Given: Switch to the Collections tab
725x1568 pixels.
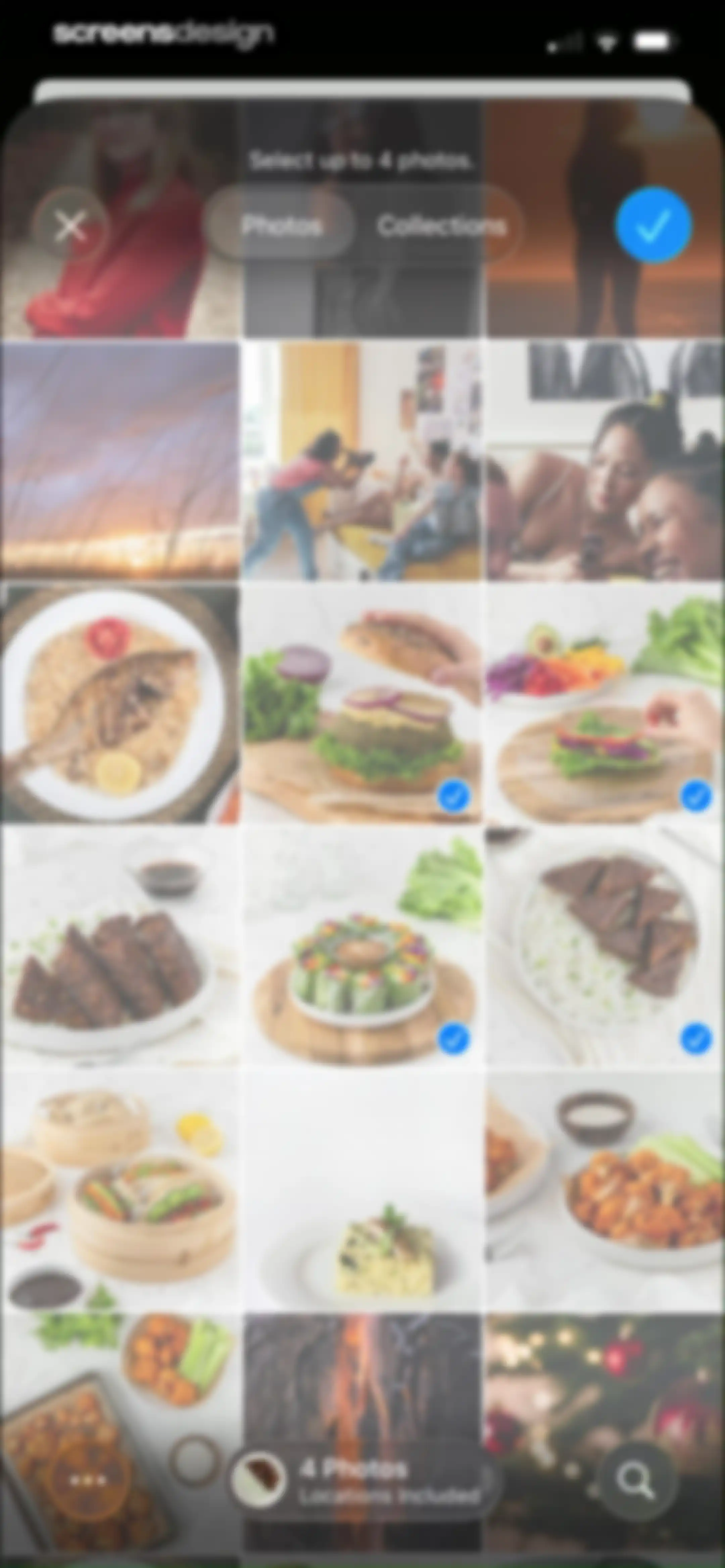Looking at the screenshot, I should [441, 226].
